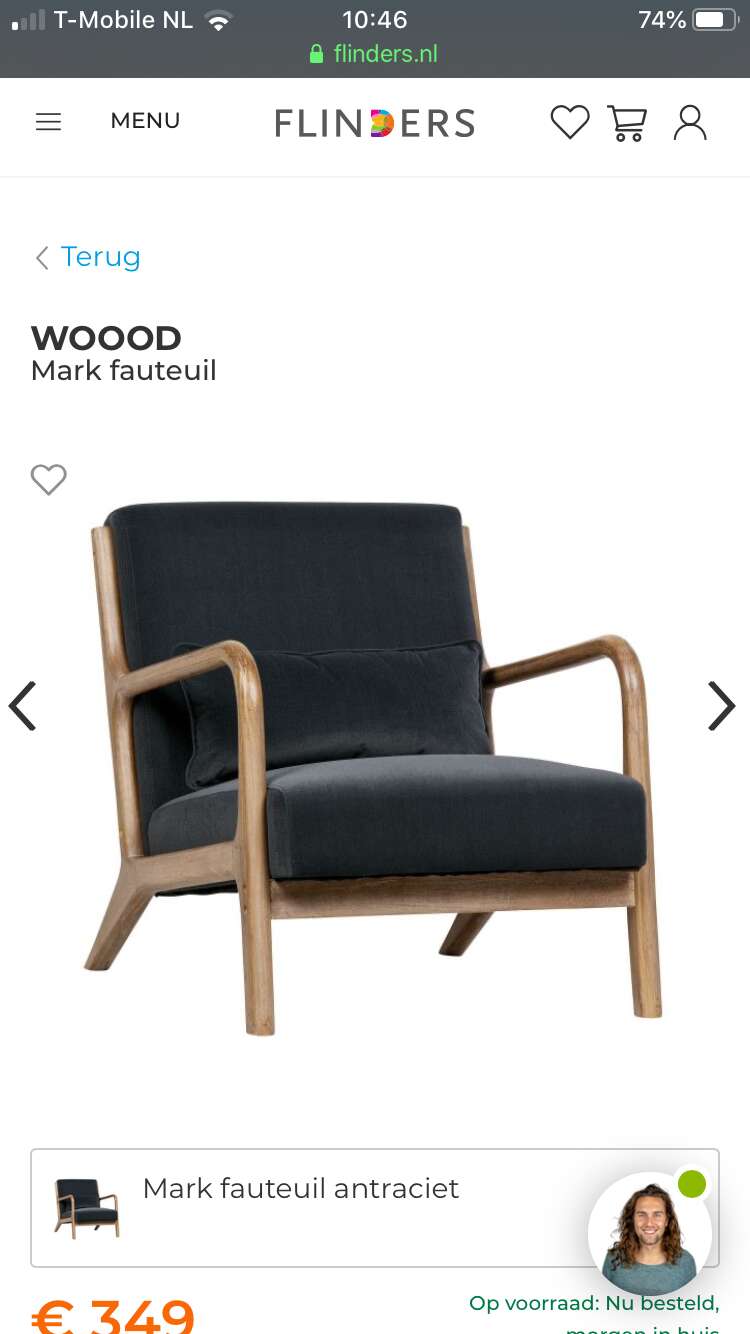The image size is (750, 1334).
Task: Tap the flinders.nl address bar
Action: click(x=375, y=54)
